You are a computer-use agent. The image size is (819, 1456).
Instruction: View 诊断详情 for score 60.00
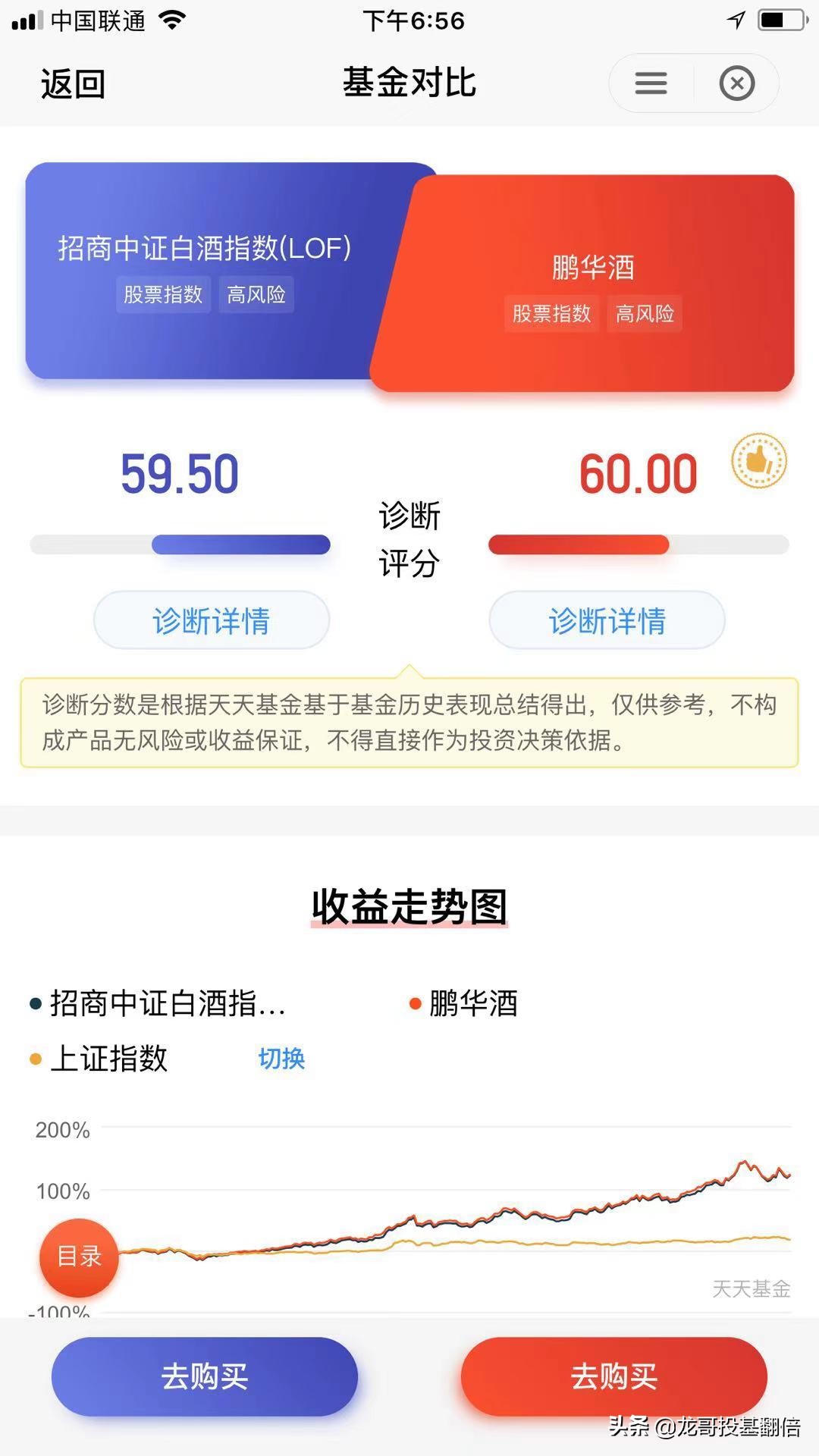(x=607, y=620)
